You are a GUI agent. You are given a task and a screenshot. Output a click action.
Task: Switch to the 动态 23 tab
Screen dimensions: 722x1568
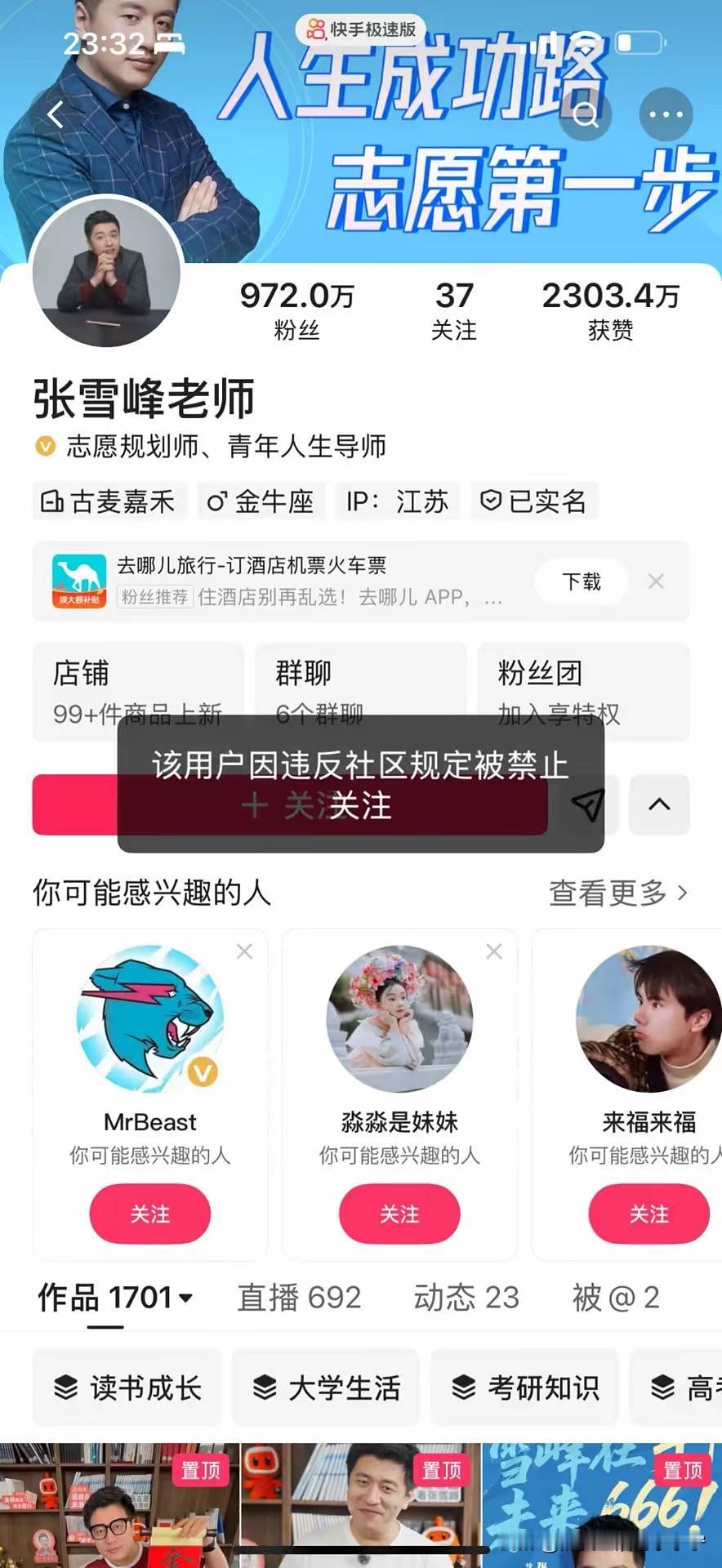click(x=466, y=1298)
